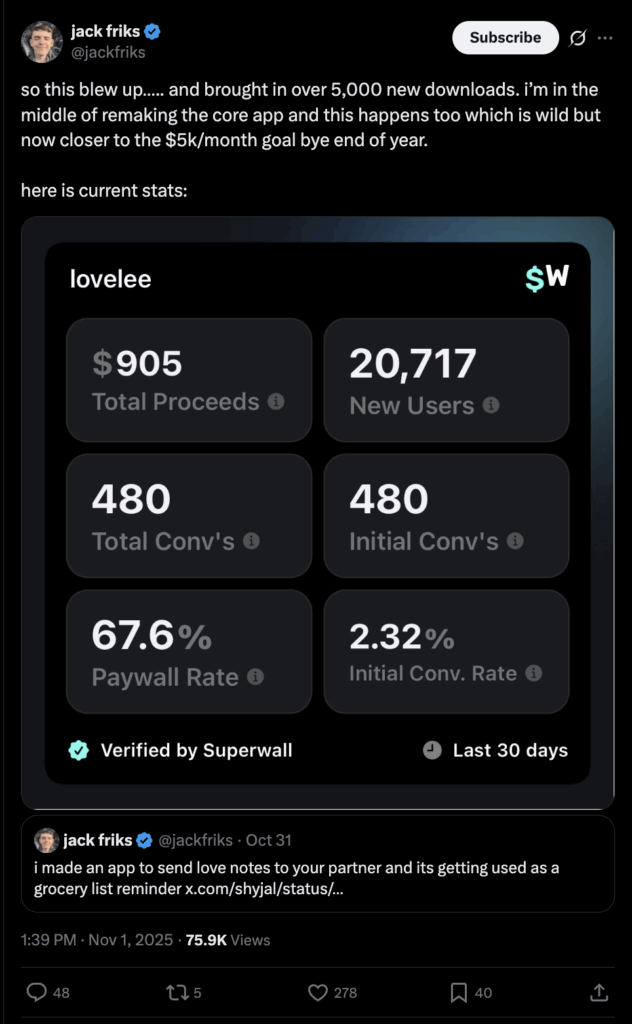Share this post
The image size is (632, 1024).
click(x=598, y=992)
